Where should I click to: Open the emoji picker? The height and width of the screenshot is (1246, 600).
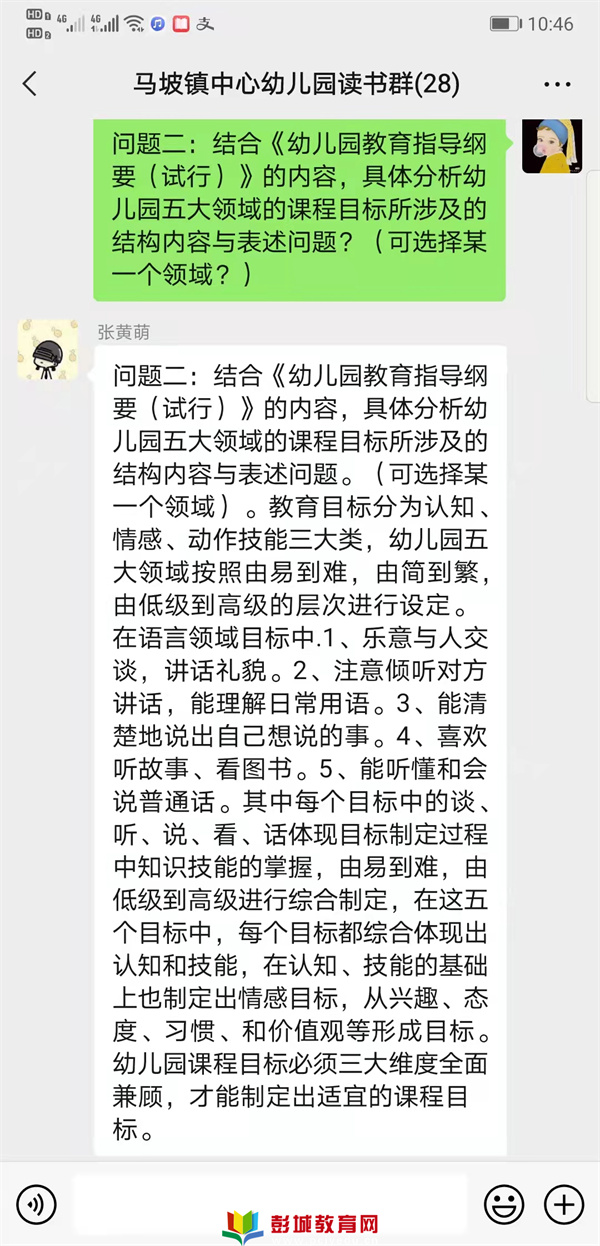[503, 1201]
